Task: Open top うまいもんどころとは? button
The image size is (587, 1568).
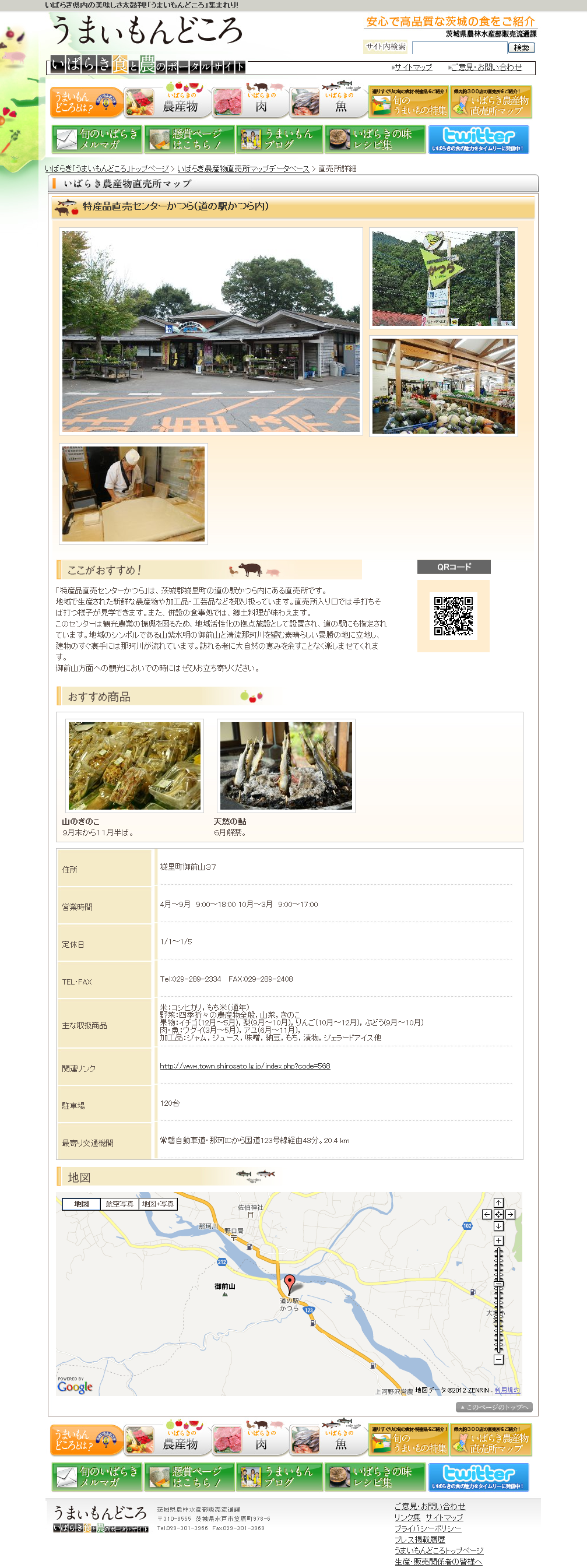Action: pyautogui.click(x=86, y=102)
